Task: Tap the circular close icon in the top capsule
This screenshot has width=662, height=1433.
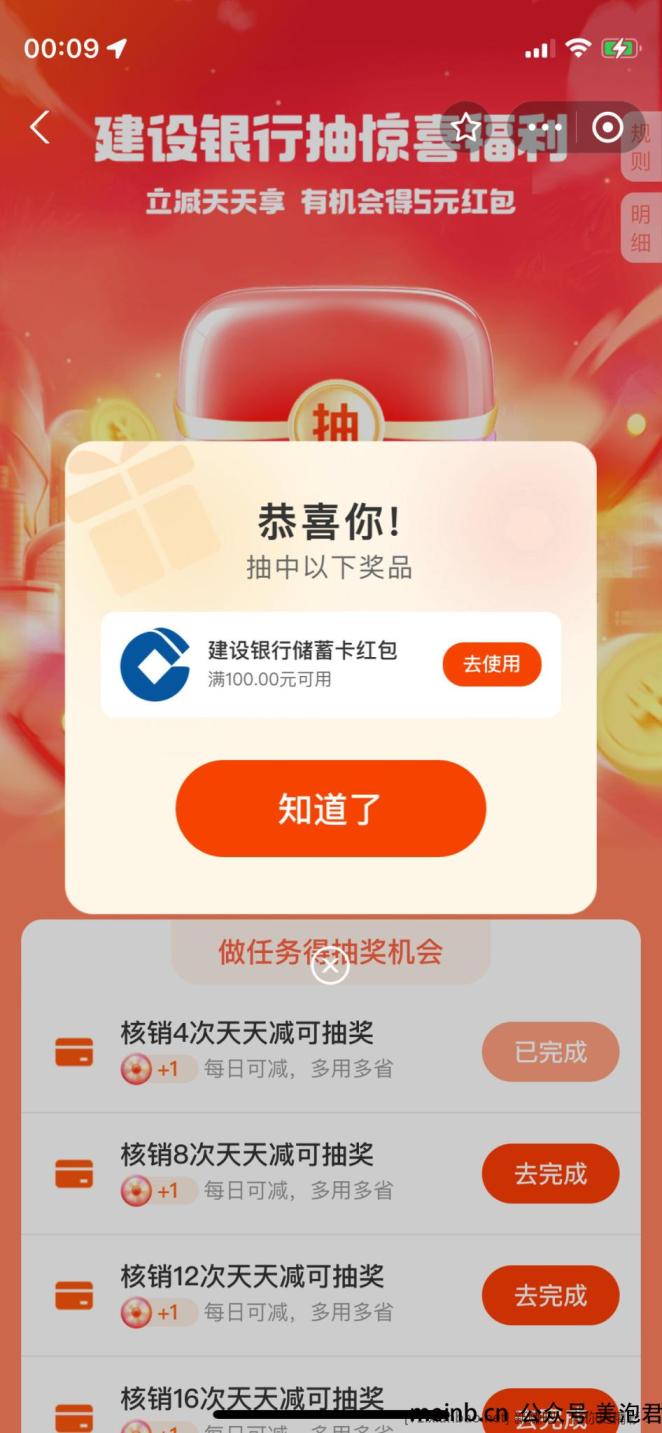Action: coord(607,128)
